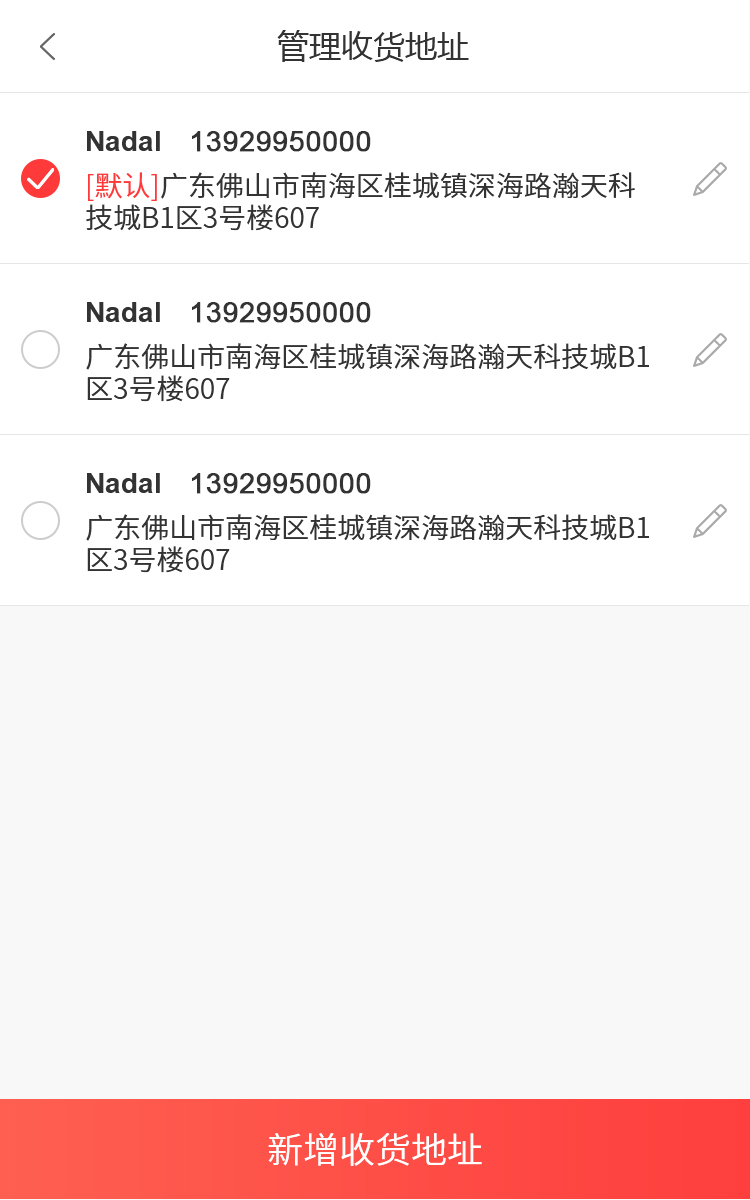
Task: Tap the checked radio of the [默认] address
Action: coord(41,179)
